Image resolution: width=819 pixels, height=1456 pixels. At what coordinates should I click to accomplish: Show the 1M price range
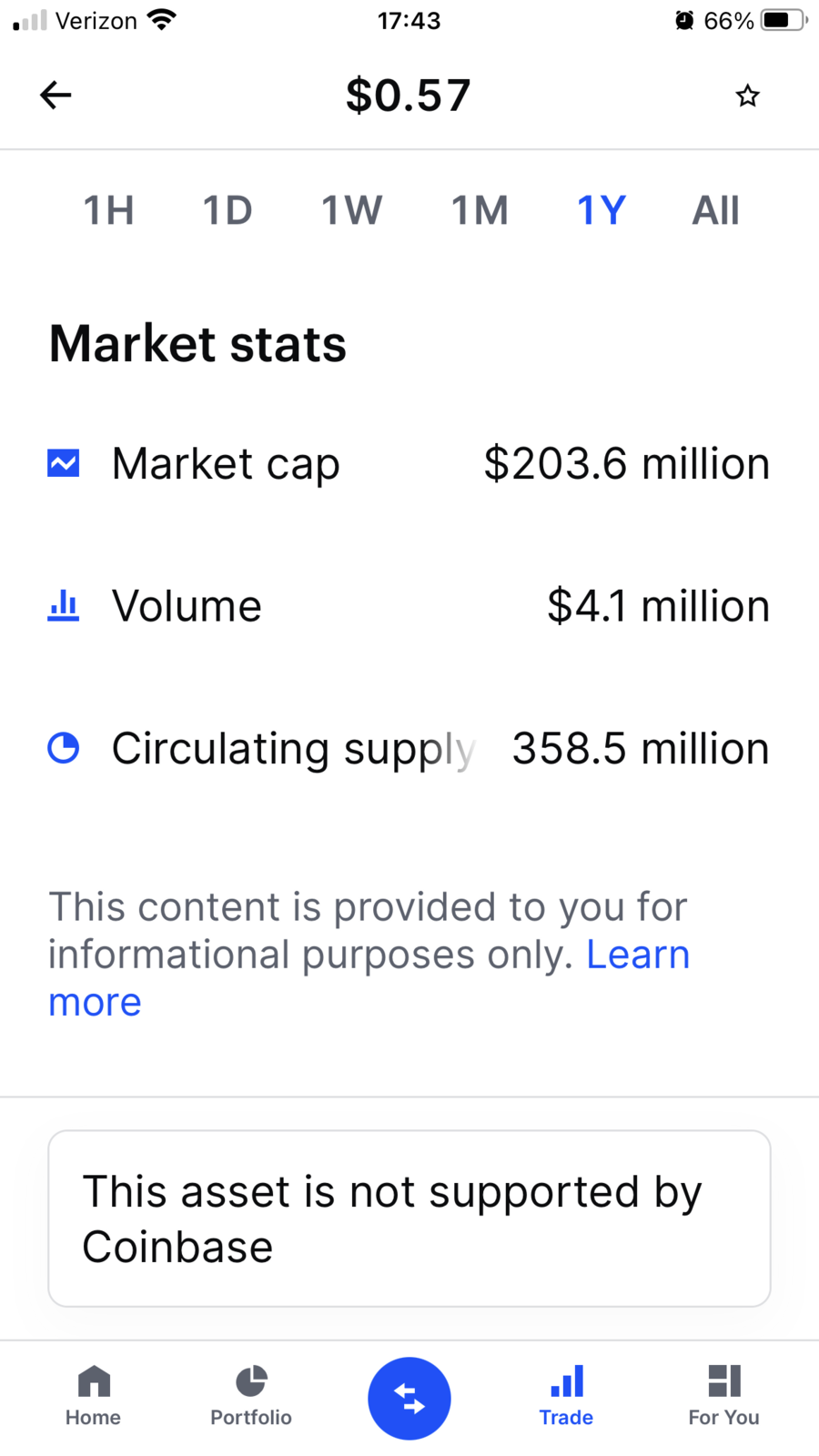480,210
